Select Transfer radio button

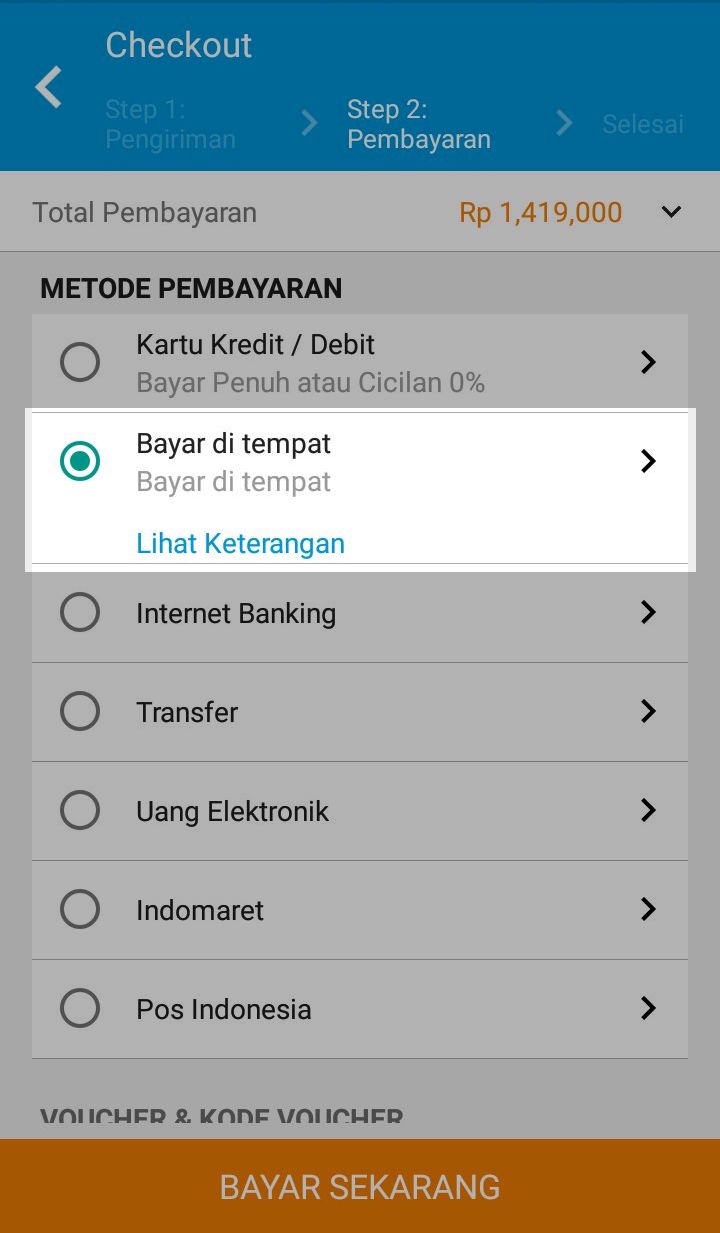[80, 711]
